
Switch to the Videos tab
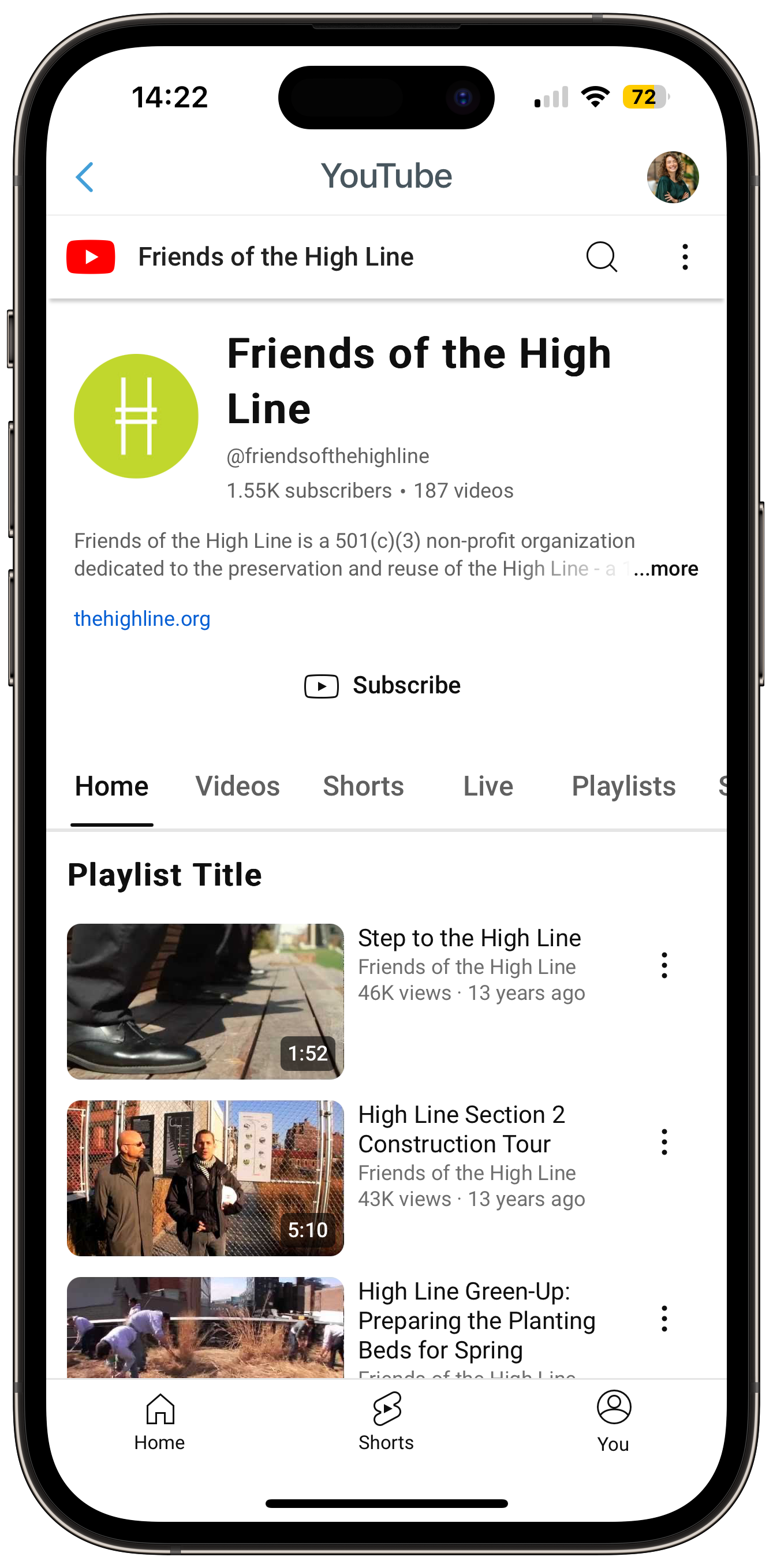click(x=237, y=786)
